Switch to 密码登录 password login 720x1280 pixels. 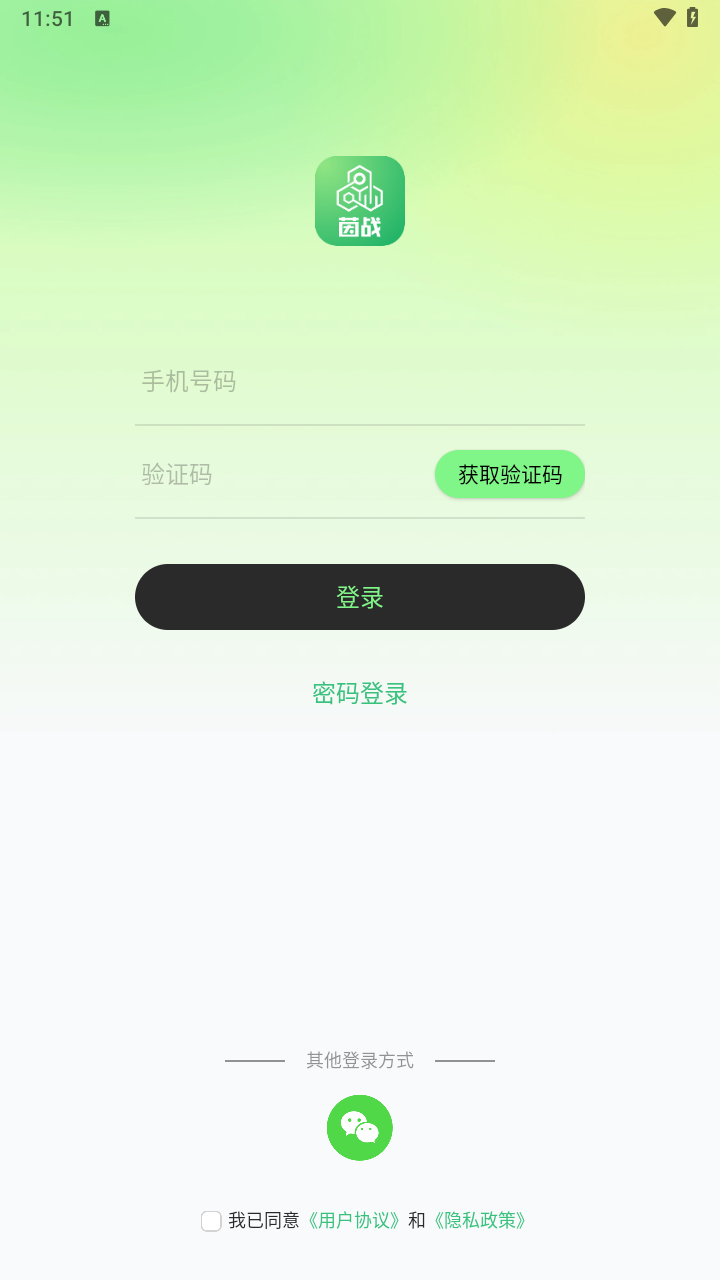[359, 693]
